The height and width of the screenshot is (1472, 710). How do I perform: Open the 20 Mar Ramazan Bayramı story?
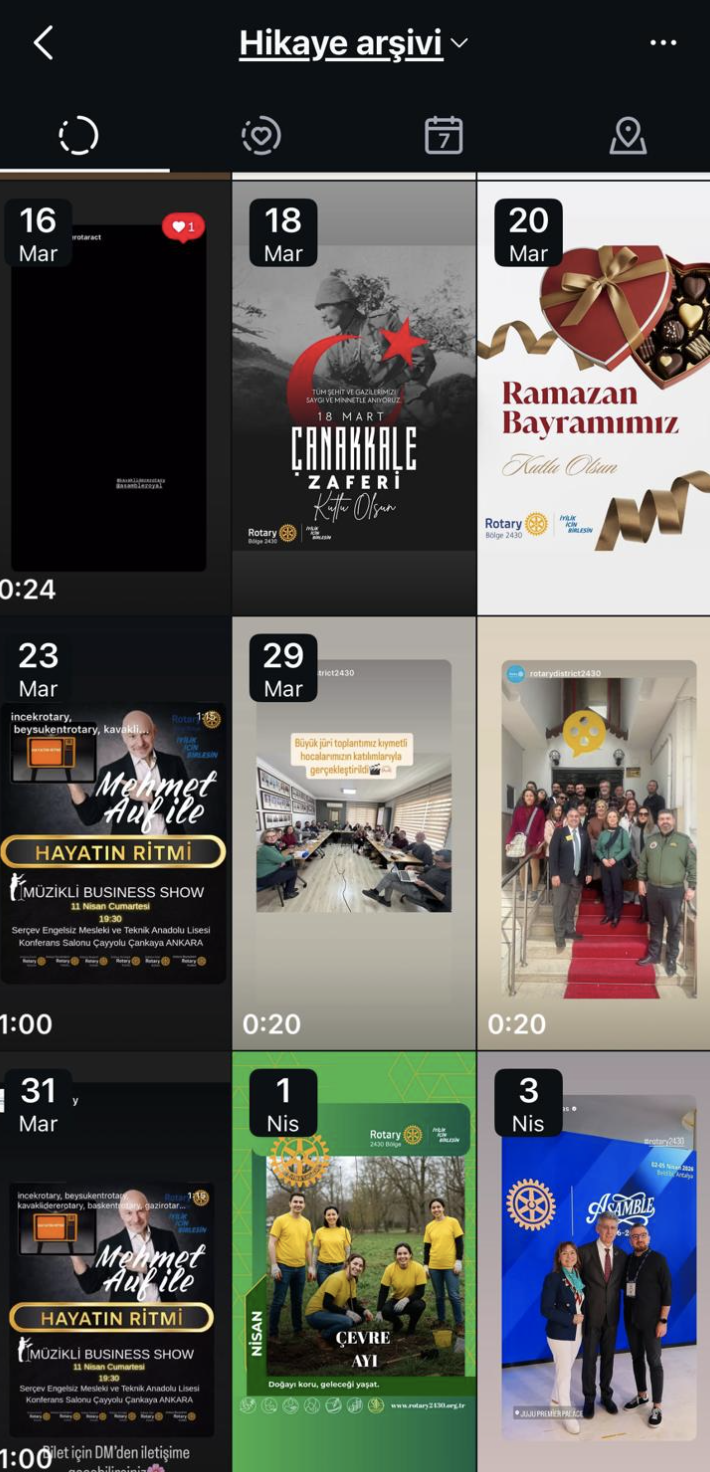[x=594, y=400]
